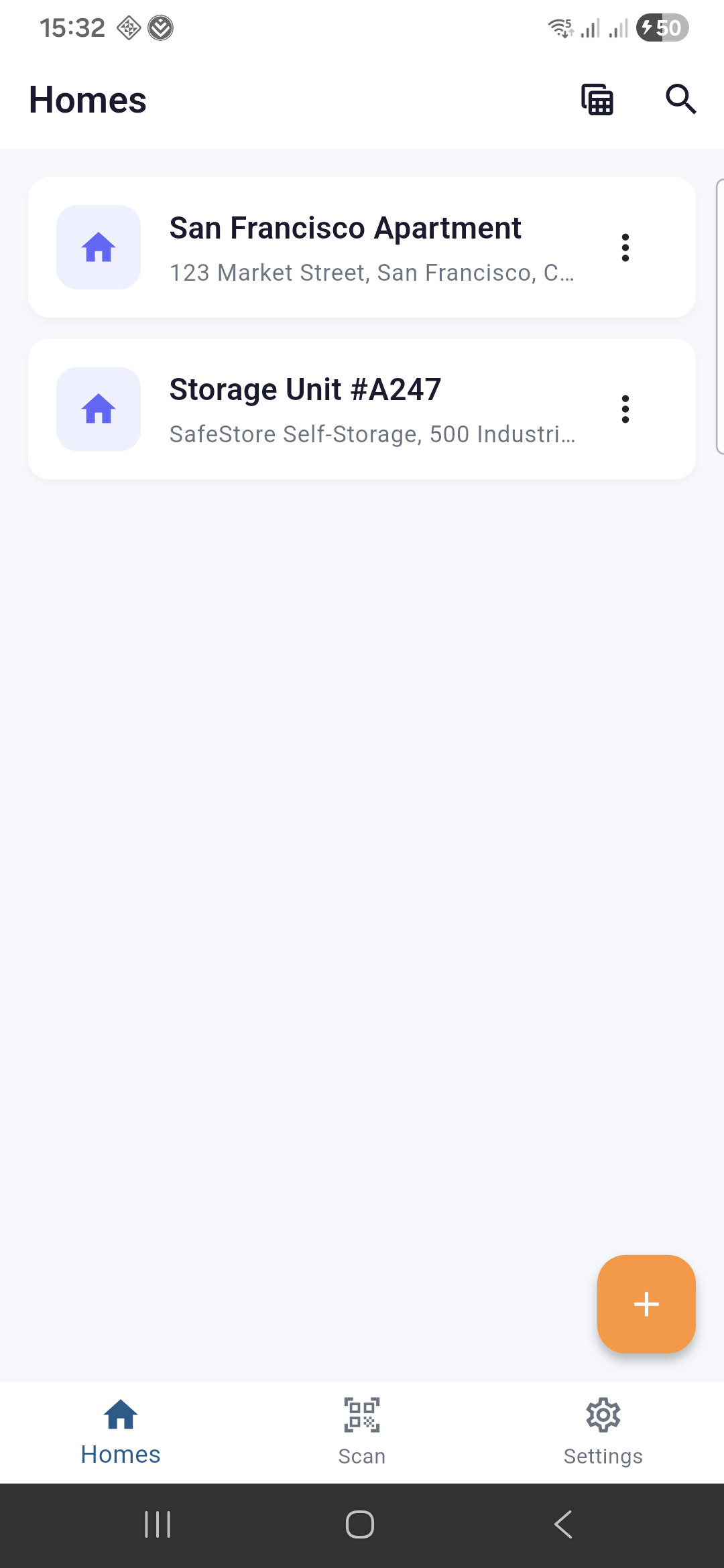Open the three-dot menu for San Francisco Apartment

pos(625,247)
